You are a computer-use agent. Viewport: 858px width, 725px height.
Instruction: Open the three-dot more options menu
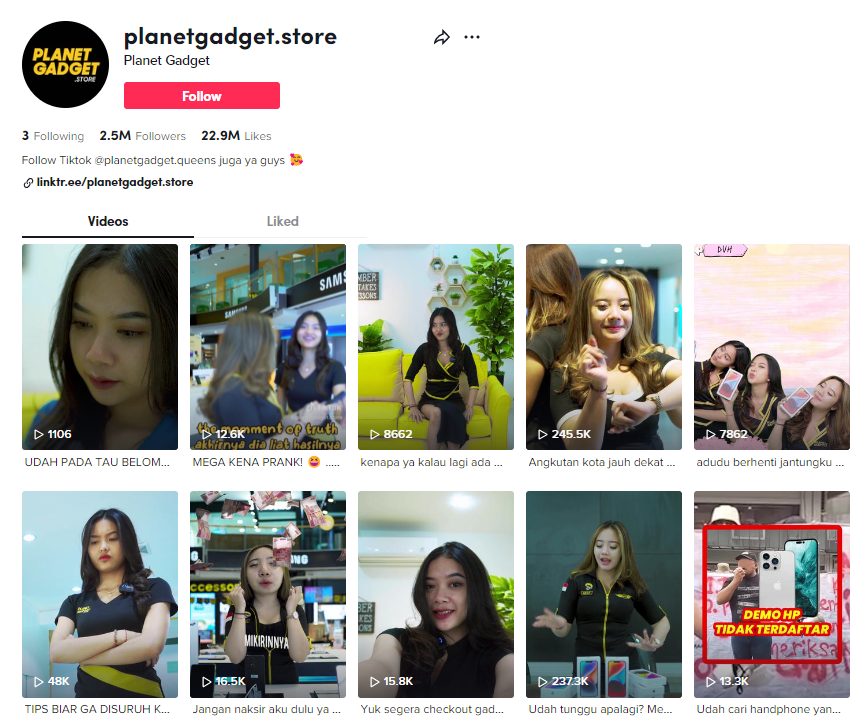click(472, 37)
